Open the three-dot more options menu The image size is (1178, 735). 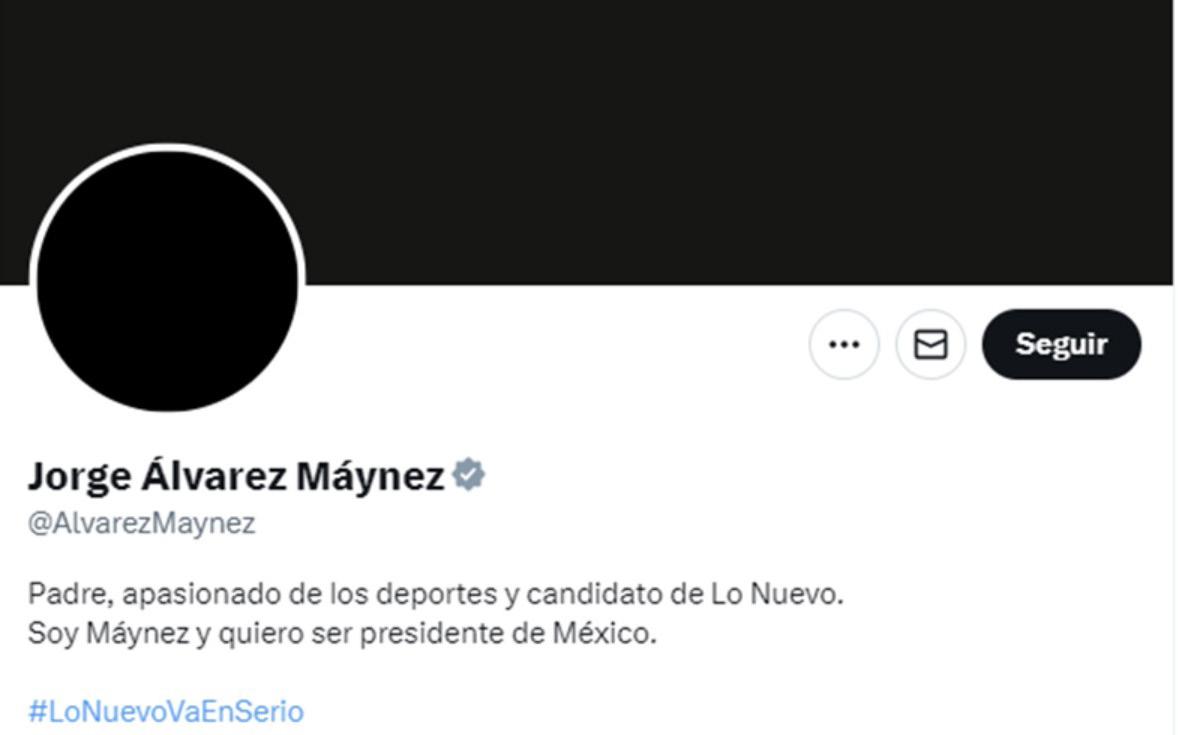click(x=844, y=344)
